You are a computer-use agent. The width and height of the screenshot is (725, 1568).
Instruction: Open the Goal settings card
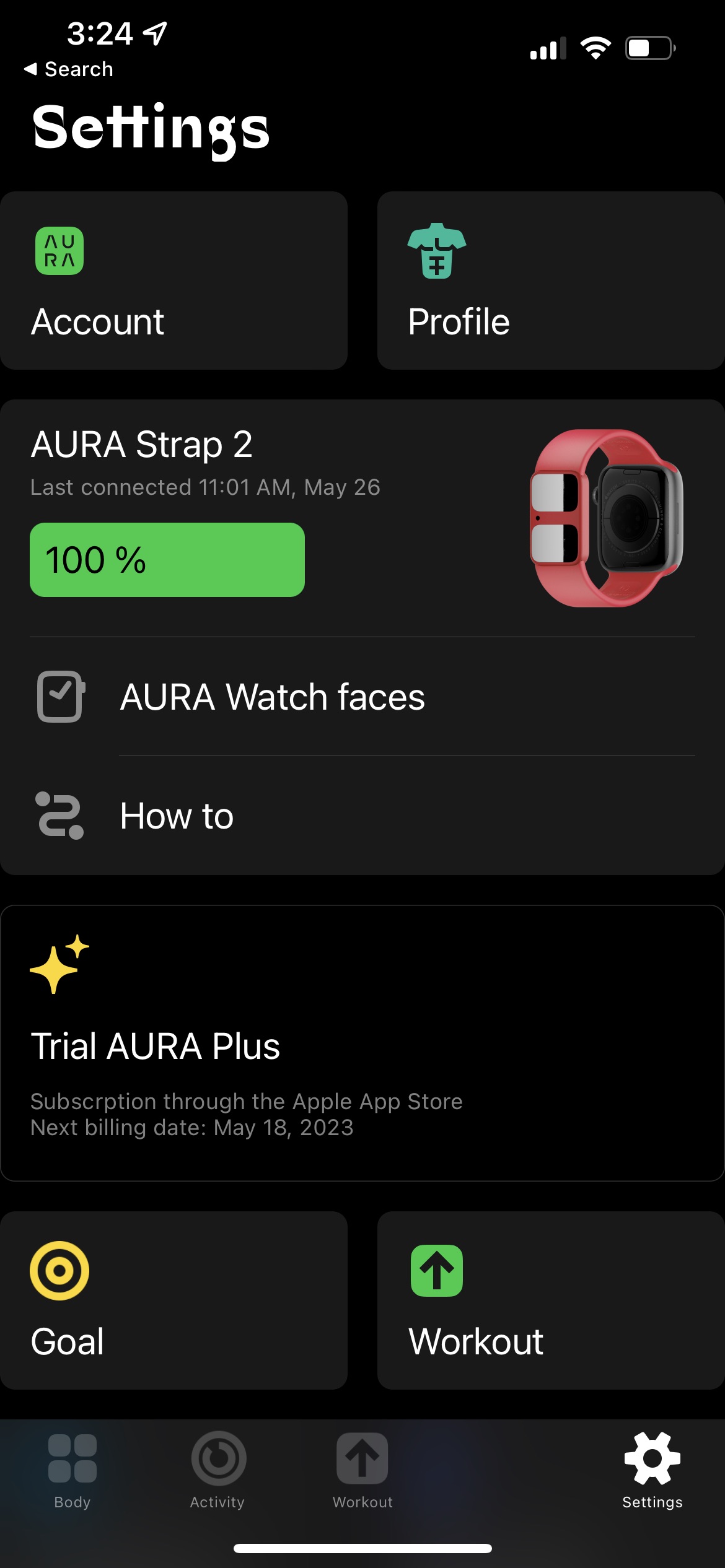[174, 1300]
